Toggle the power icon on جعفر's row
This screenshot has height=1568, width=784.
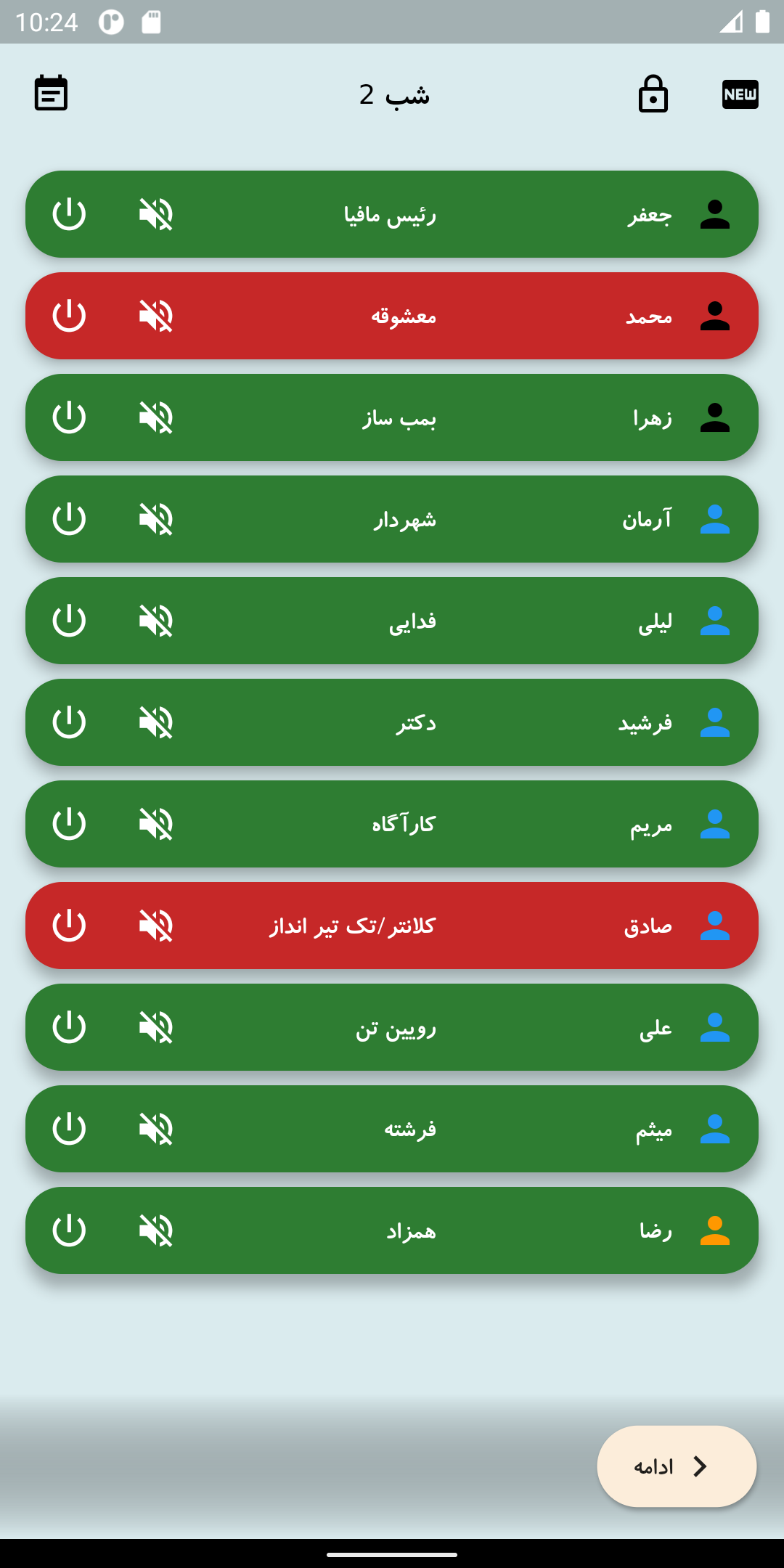(70, 213)
